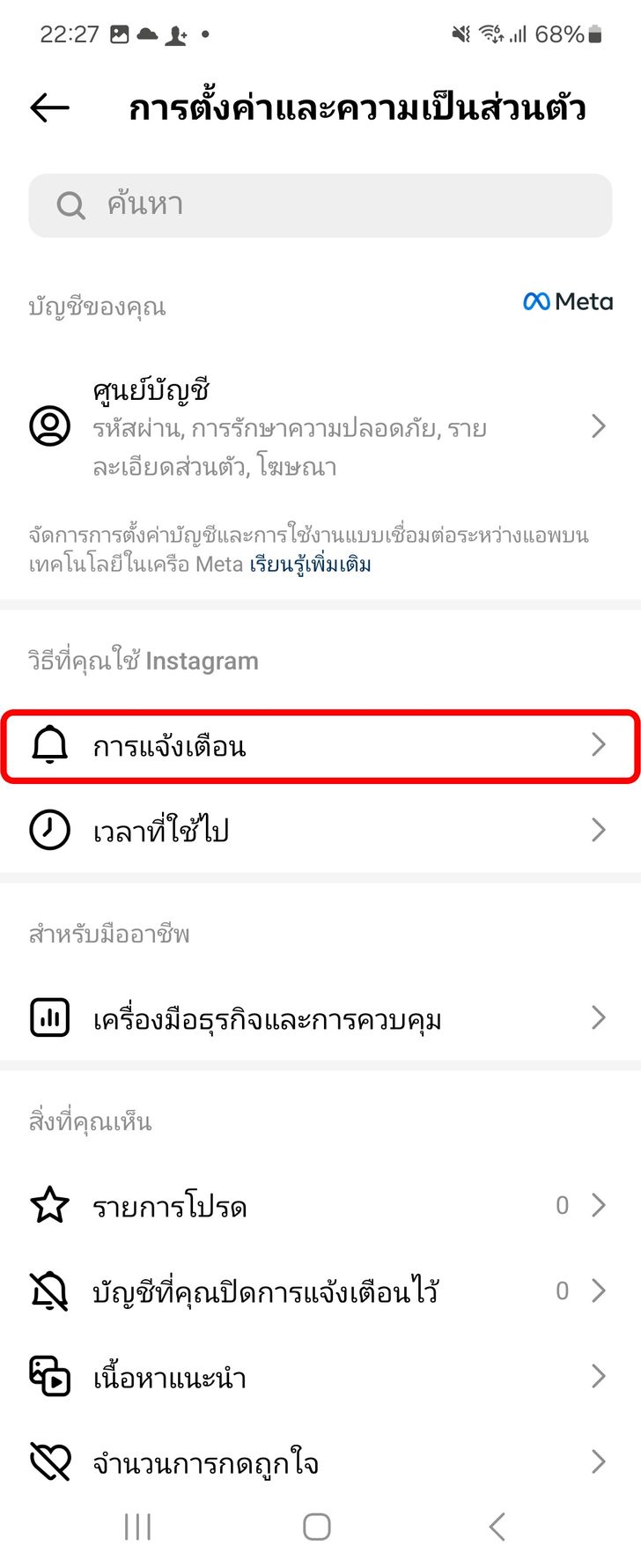Open the เวลาที่ใช้ไป settings row

(320, 829)
